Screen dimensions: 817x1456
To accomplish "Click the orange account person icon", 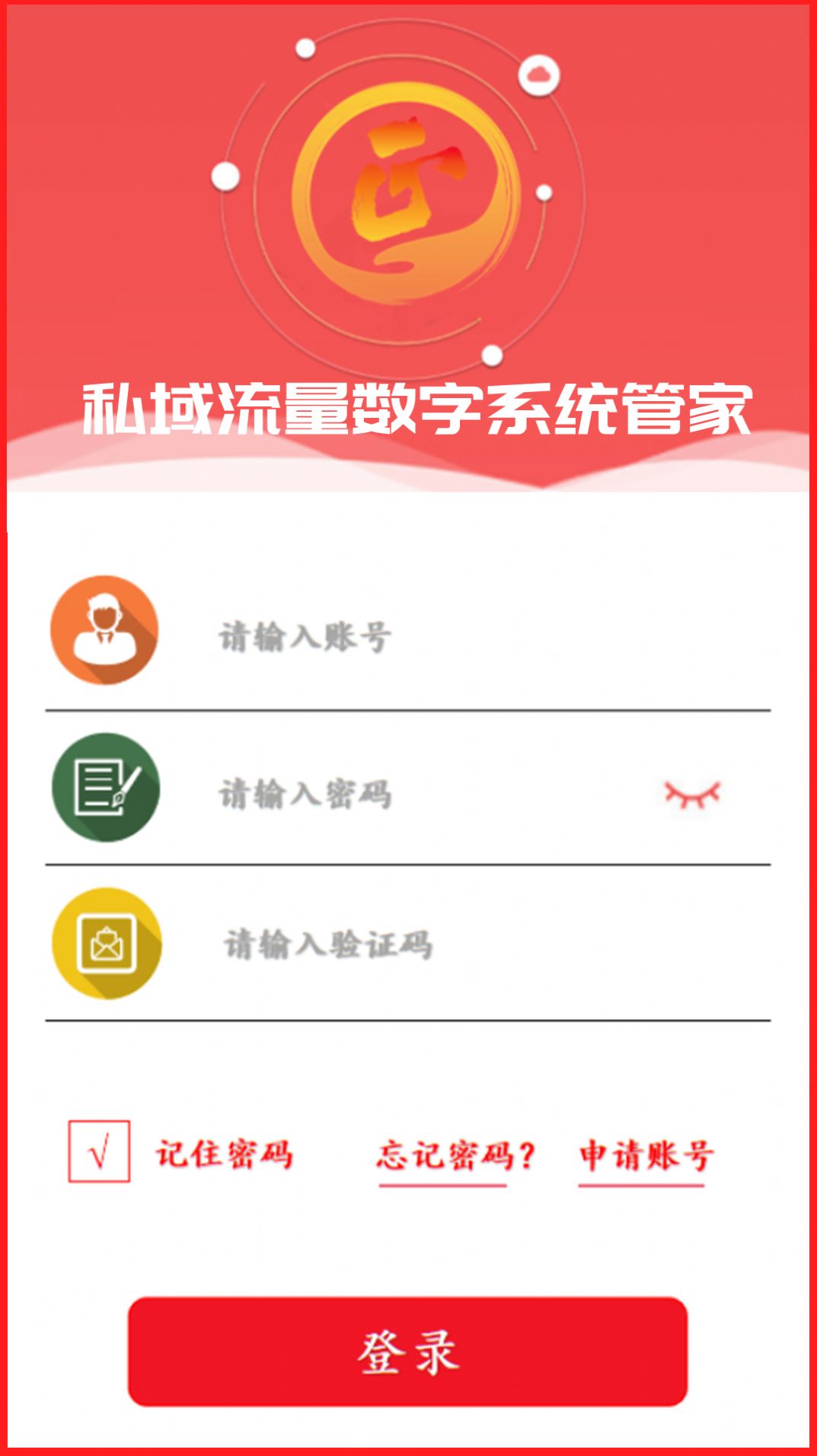I will 107,631.
